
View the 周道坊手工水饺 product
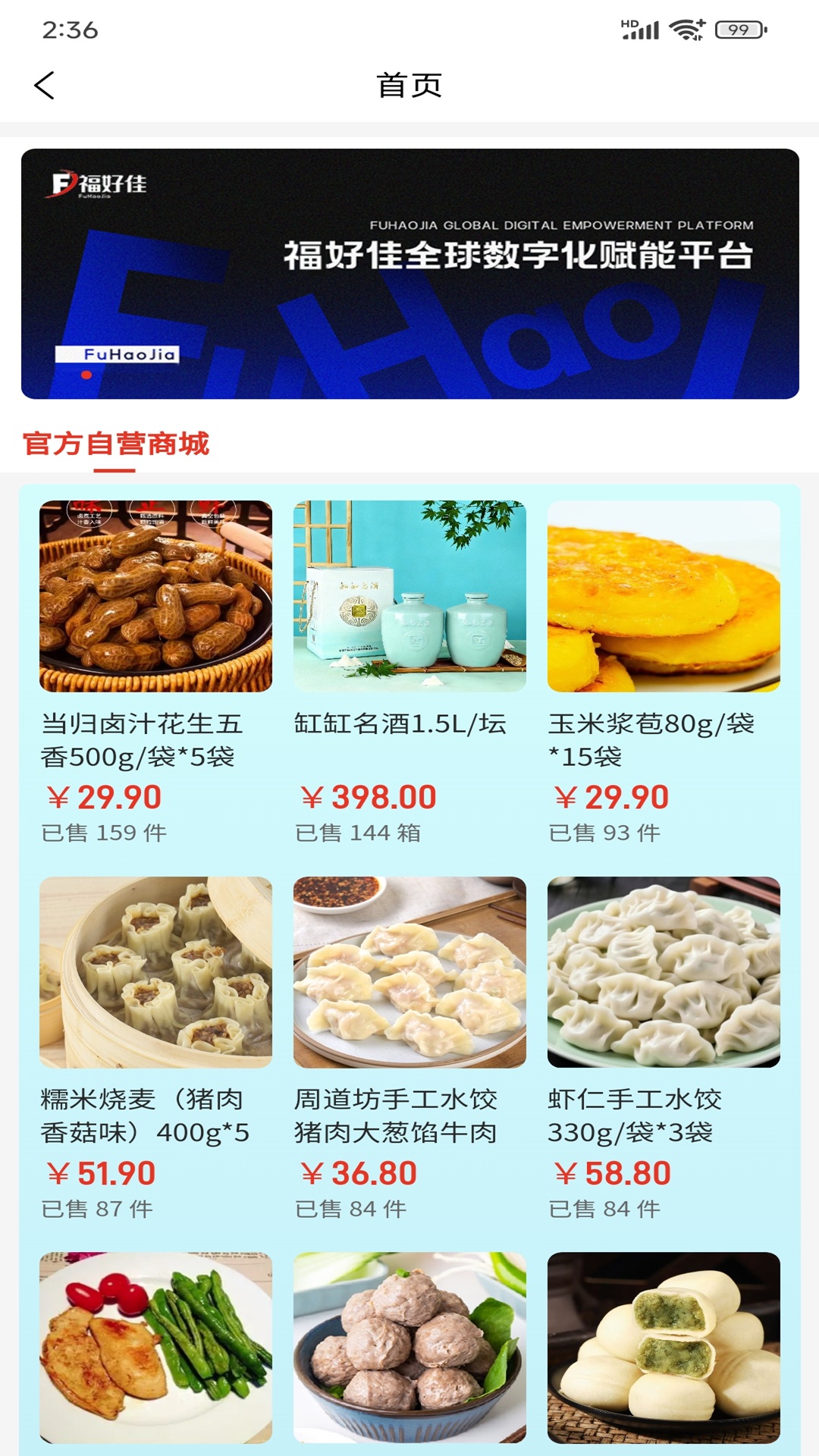(409, 1048)
